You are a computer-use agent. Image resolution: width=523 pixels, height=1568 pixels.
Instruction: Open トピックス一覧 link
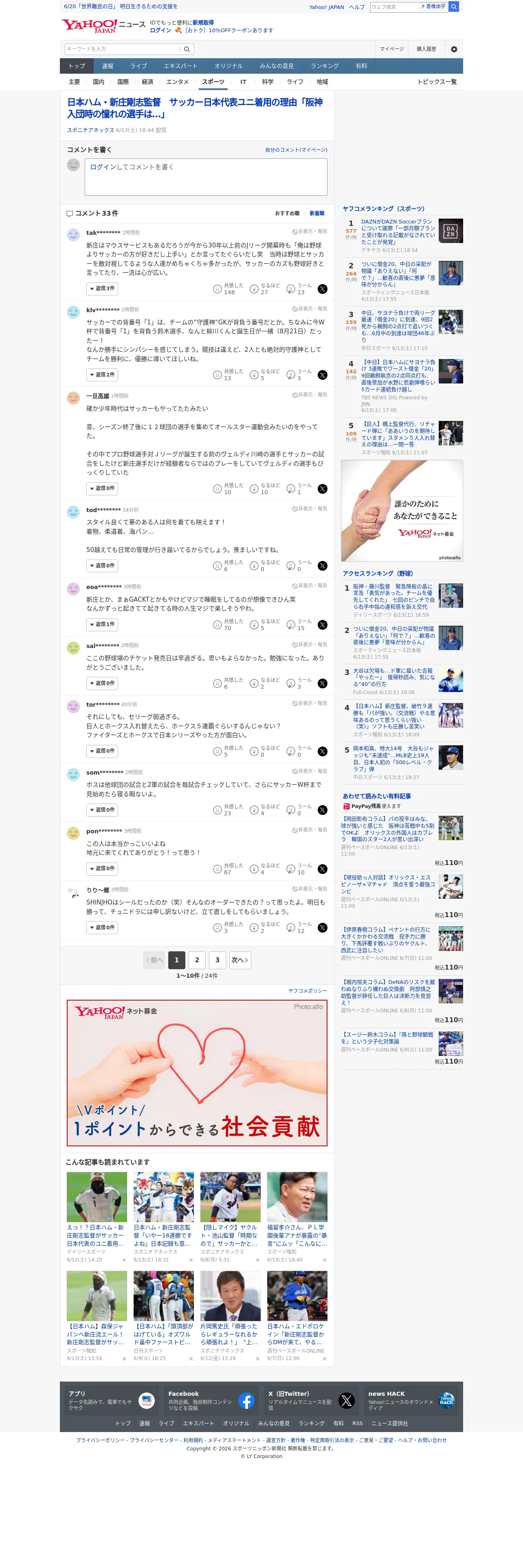point(437,81)
